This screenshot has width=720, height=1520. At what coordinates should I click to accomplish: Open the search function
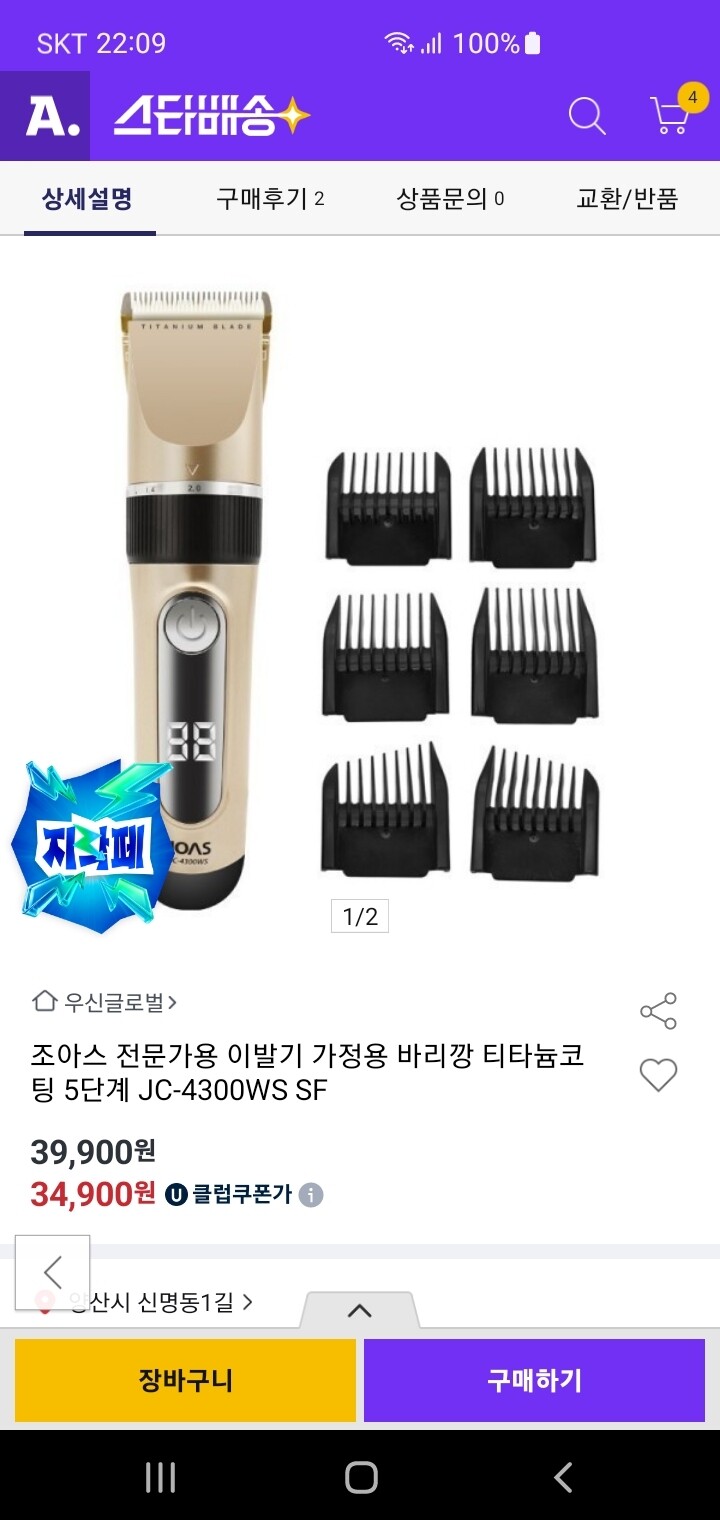tap(587, 116)
